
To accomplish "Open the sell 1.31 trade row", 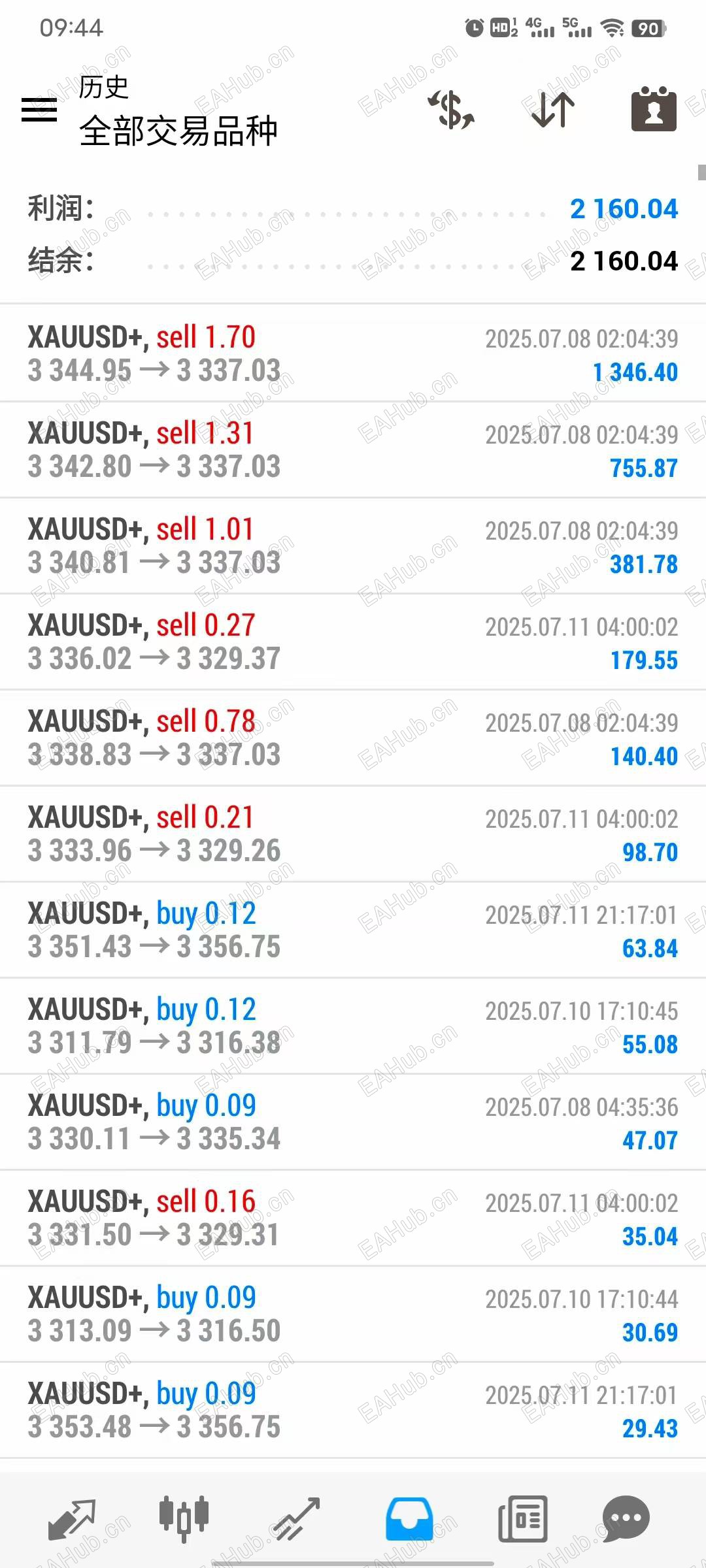I will pyautogui.click(x=353, y=450).
